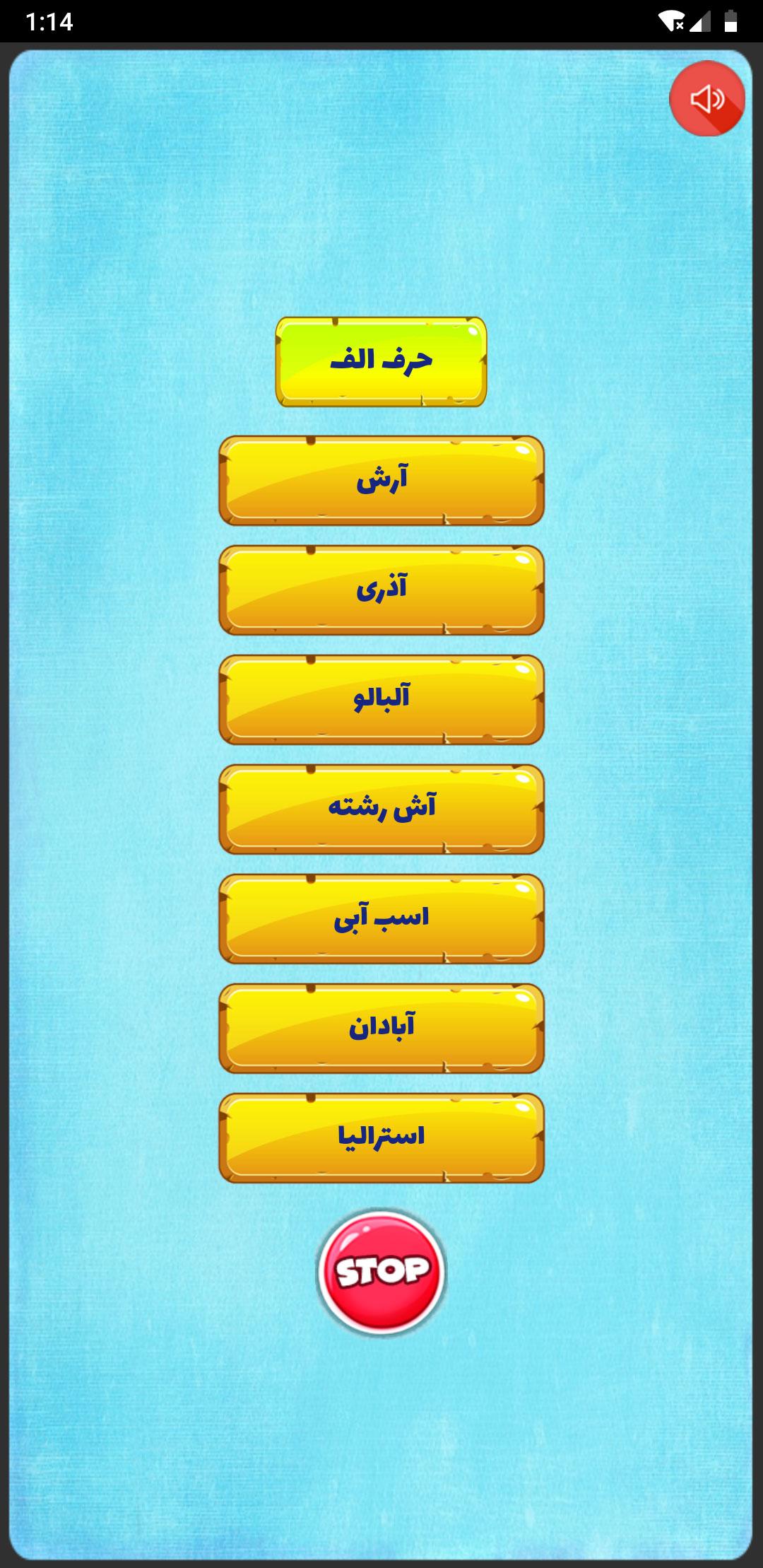Mute the sound with the speaker icon
This screenshot has height=1568, width=763.
point(706,98)
